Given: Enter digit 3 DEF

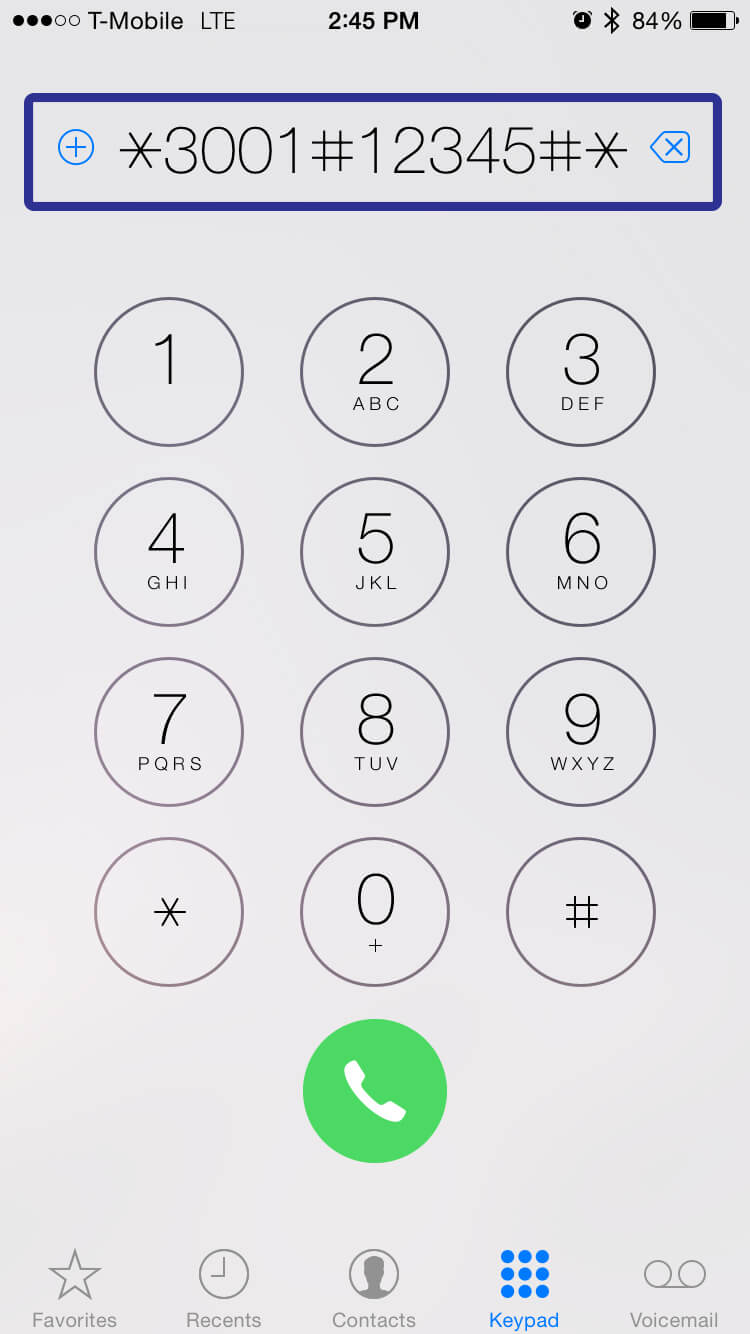Looking at the screenshot, I should point(581,372).
